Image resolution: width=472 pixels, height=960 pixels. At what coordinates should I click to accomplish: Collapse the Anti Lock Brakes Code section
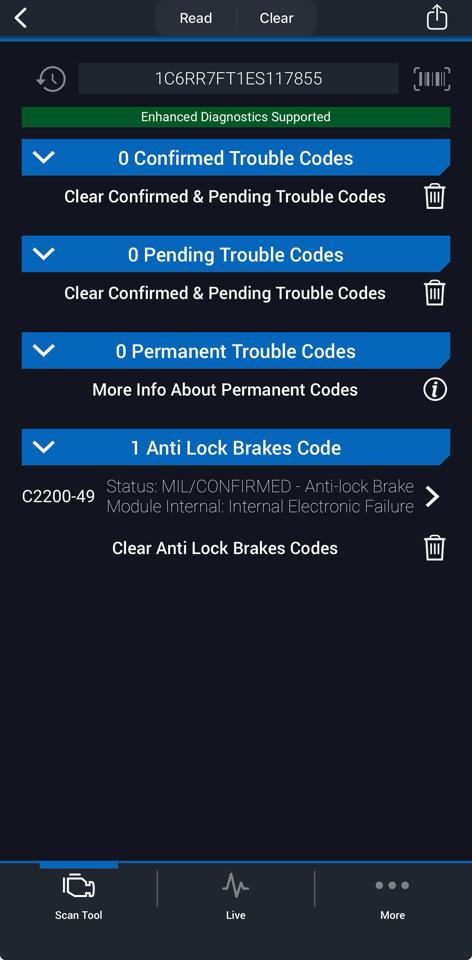pyautogui.click(x=43, y=447)
